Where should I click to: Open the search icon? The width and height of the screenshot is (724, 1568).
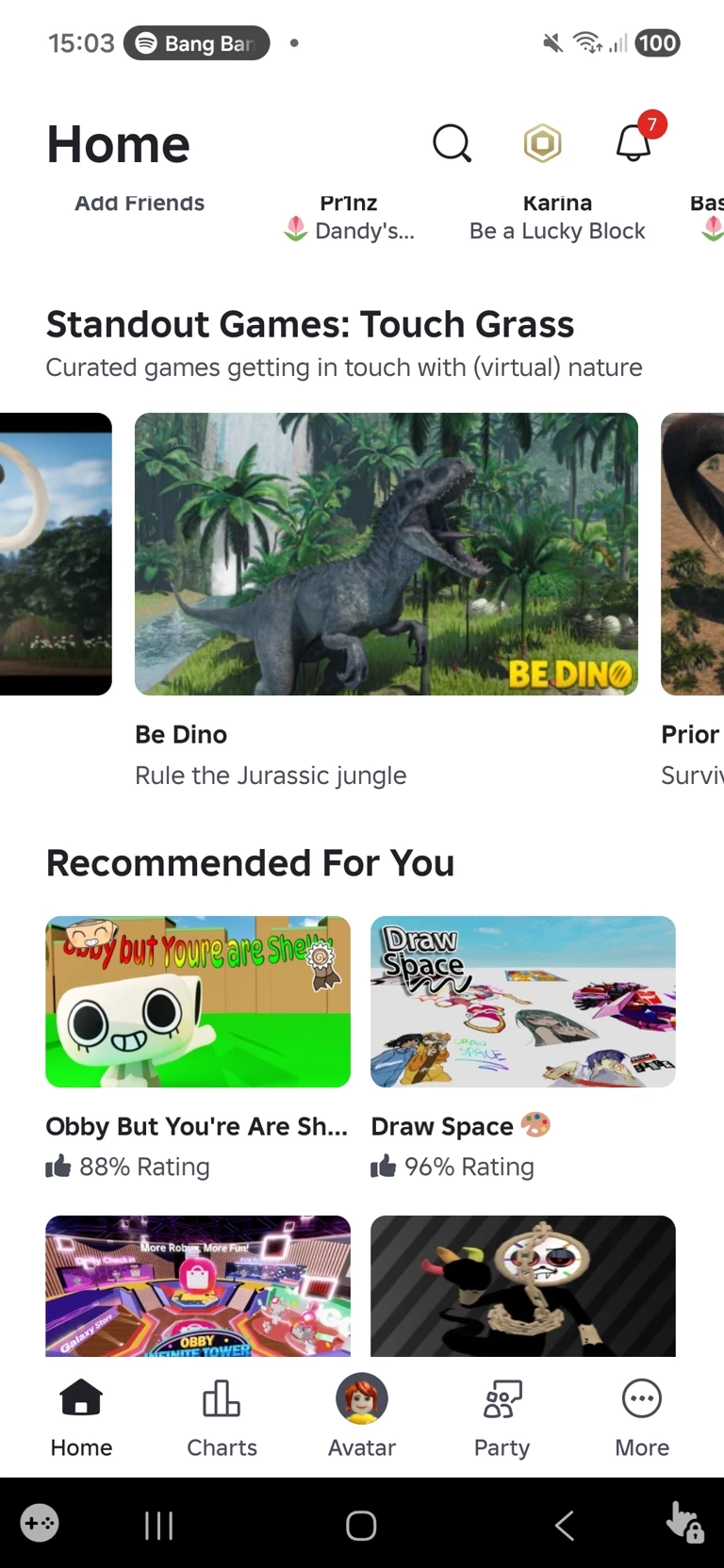coord(452,143)
